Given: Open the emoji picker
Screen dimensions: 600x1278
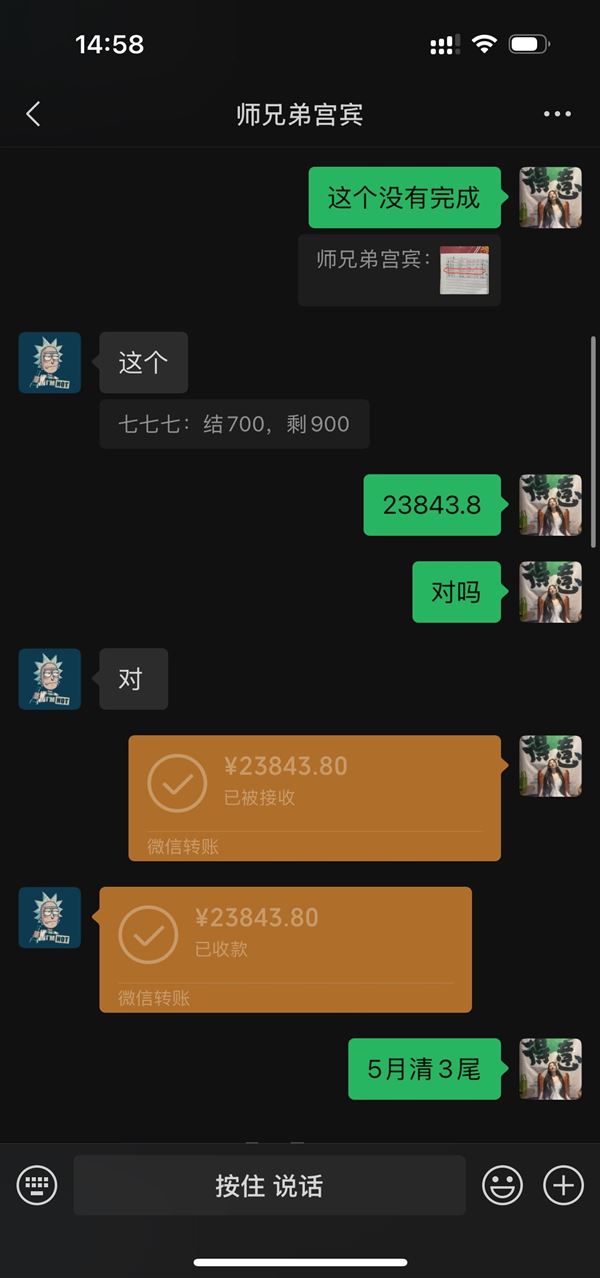Looking at the screenshot, I should click(x=503, y=1186).
